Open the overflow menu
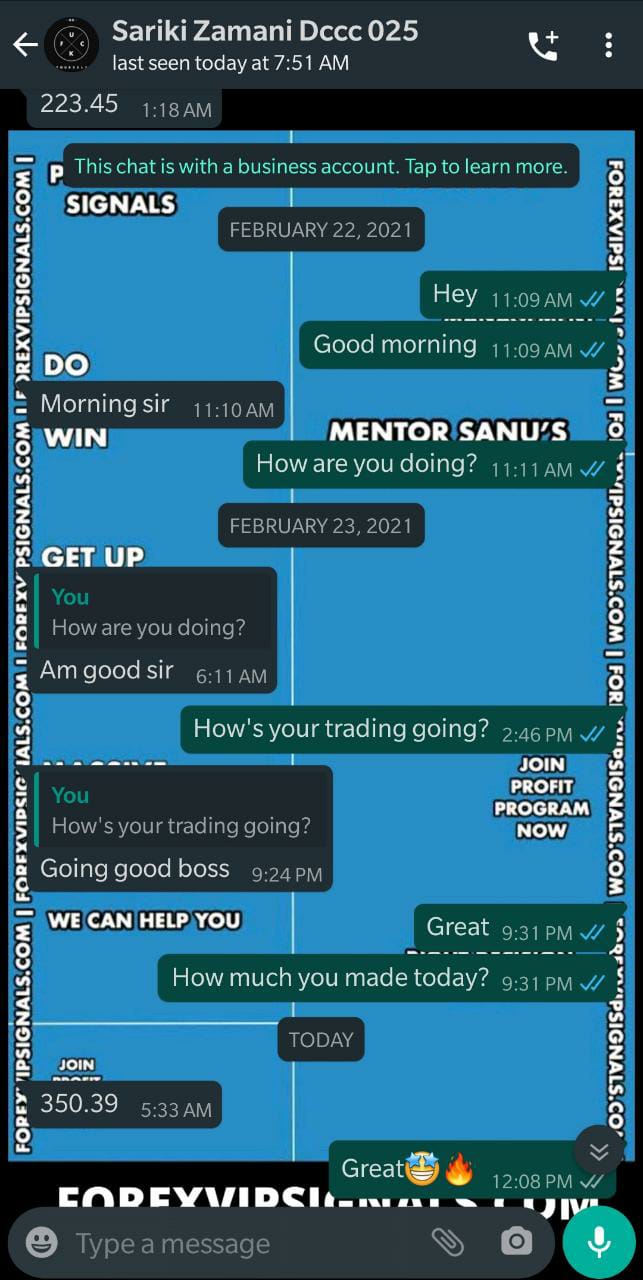 pos(609,45)
